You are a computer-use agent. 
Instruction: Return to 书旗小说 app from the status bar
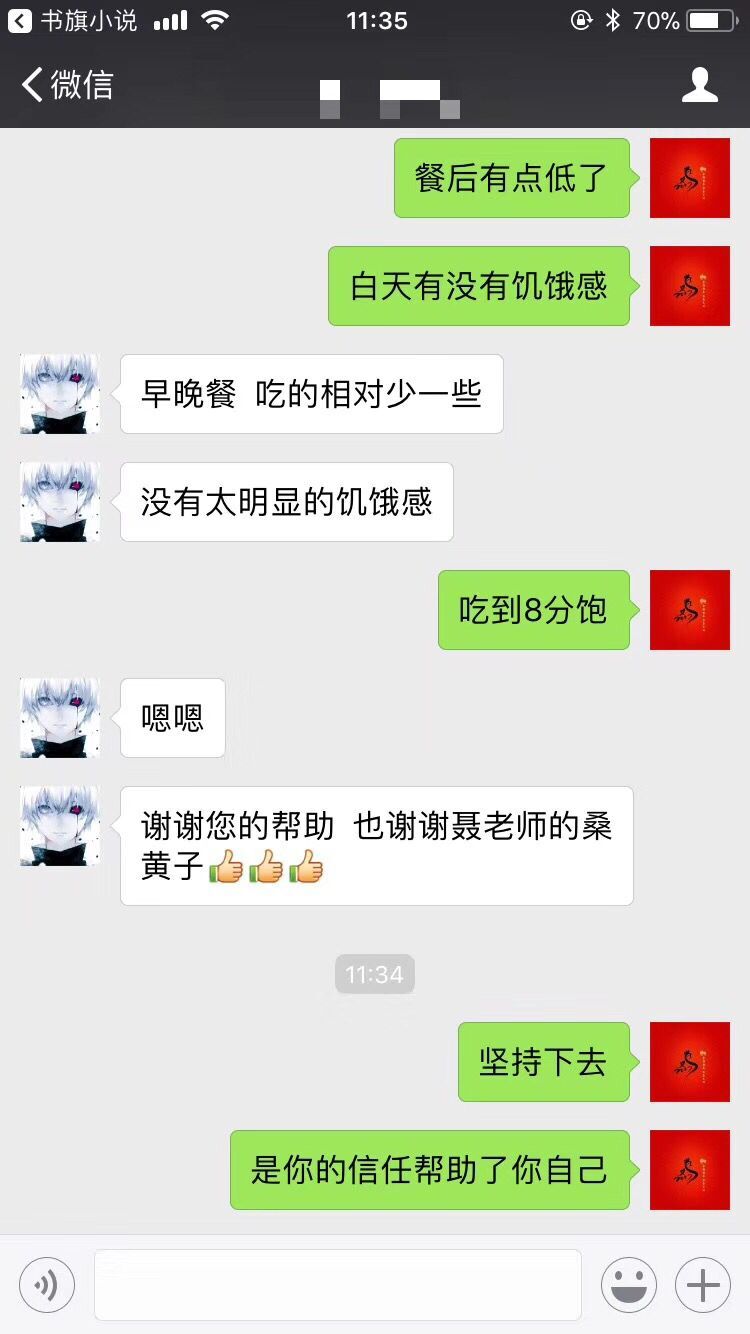point(70,20)
